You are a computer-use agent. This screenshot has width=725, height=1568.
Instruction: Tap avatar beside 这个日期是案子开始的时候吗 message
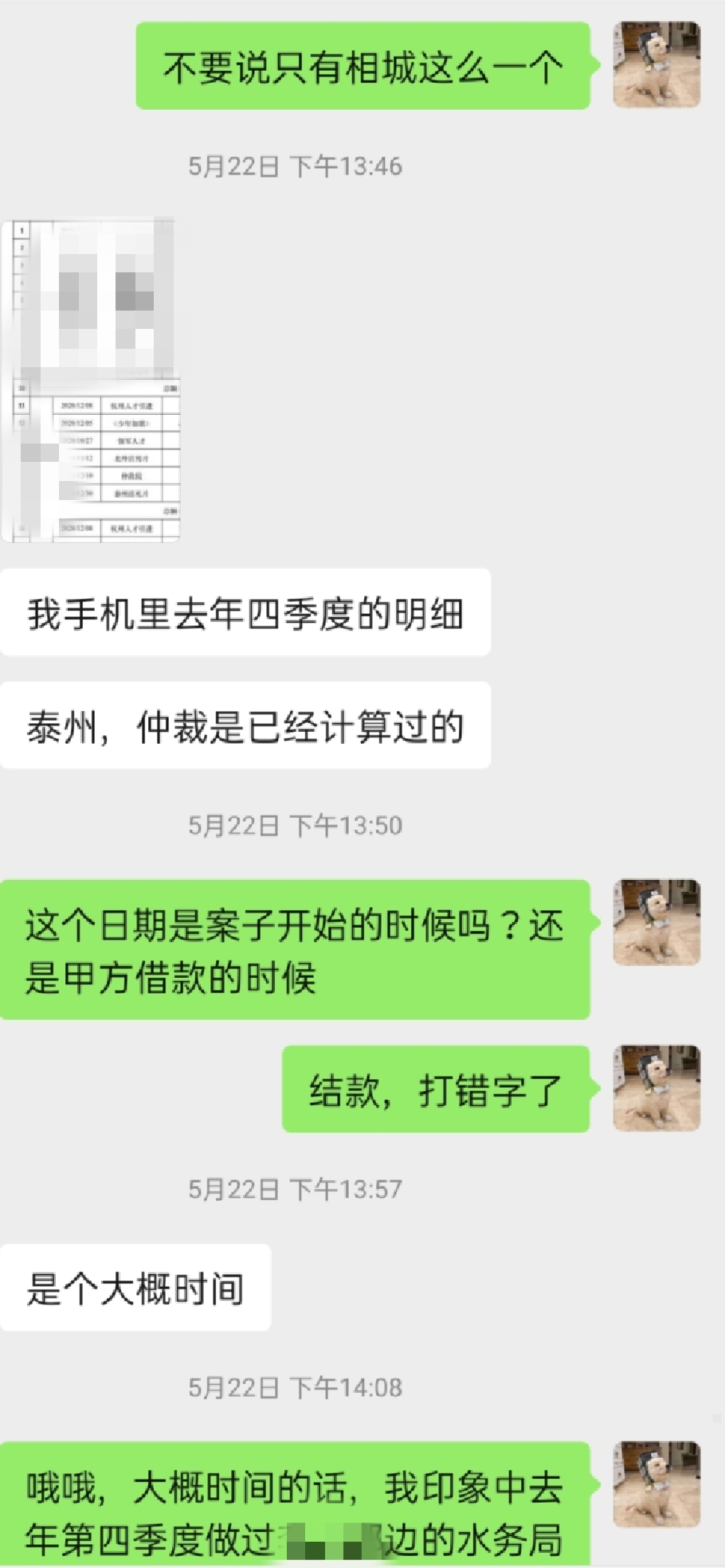(656, 922)
